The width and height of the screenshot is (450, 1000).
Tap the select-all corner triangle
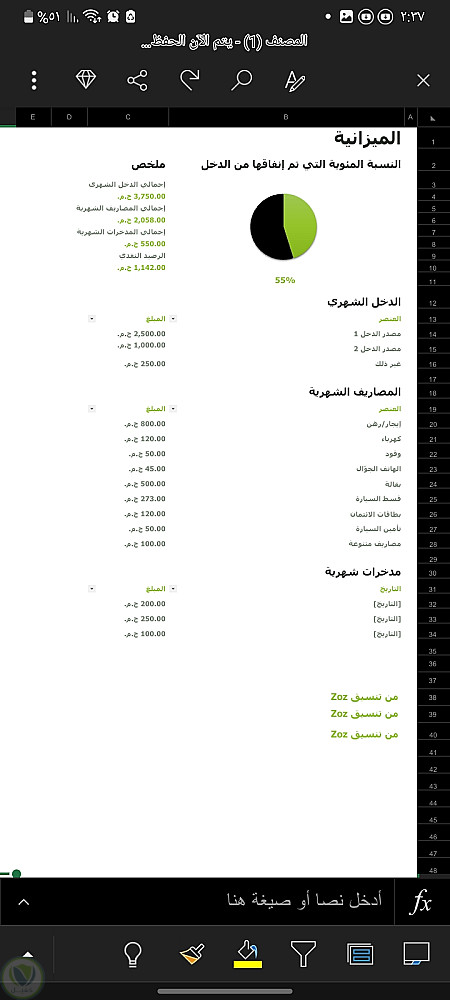[x=433, y=117]
